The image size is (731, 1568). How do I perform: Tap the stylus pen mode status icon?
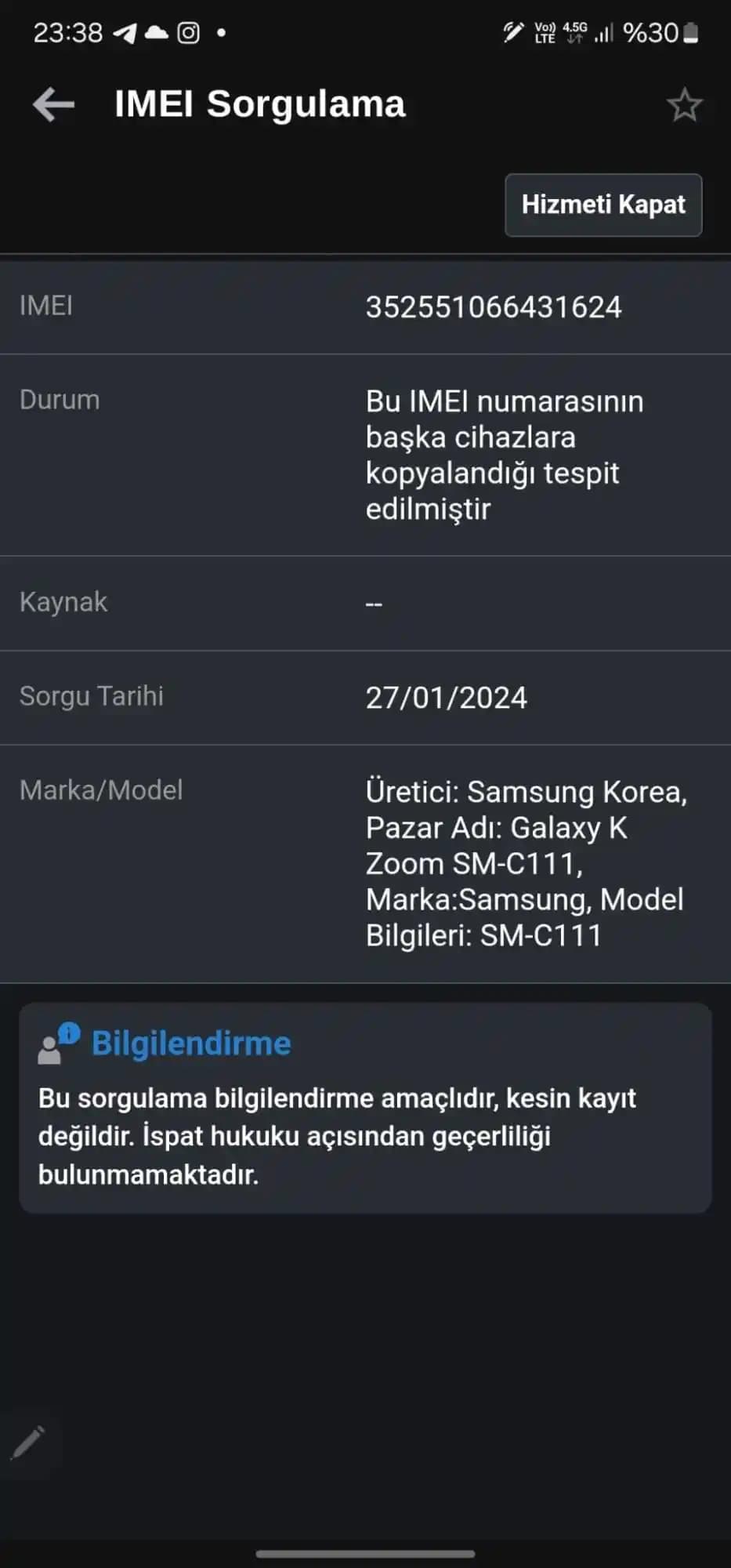point(513,33)
